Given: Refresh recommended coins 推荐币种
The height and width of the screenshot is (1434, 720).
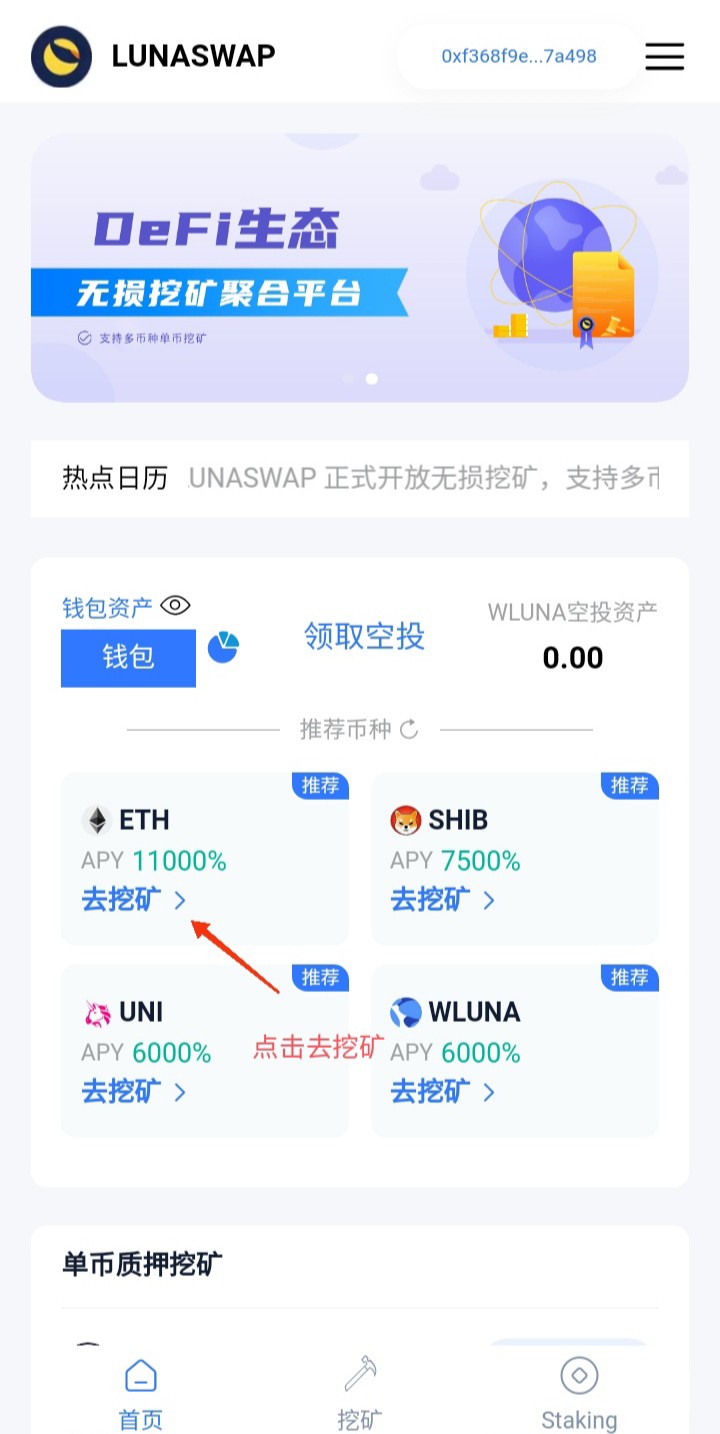Looking at the screenshot, I should (x=409, y=729).
